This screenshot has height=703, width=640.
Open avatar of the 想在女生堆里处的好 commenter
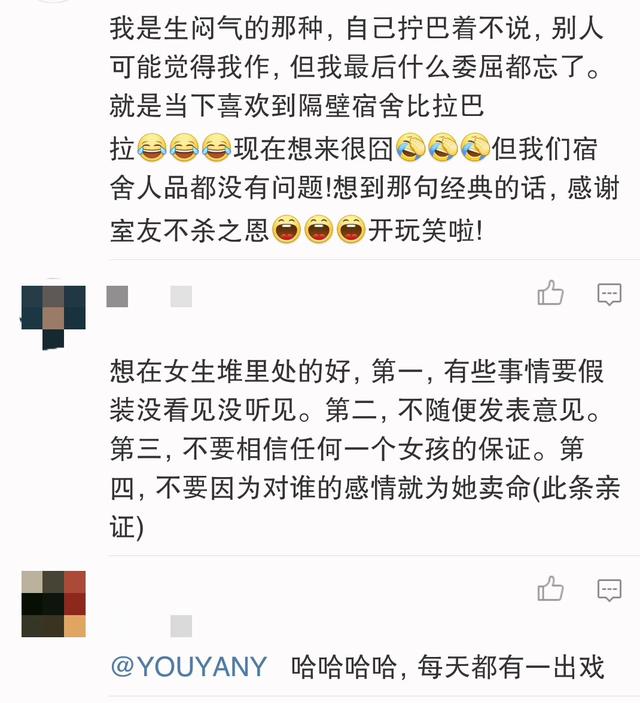point(53,316)
